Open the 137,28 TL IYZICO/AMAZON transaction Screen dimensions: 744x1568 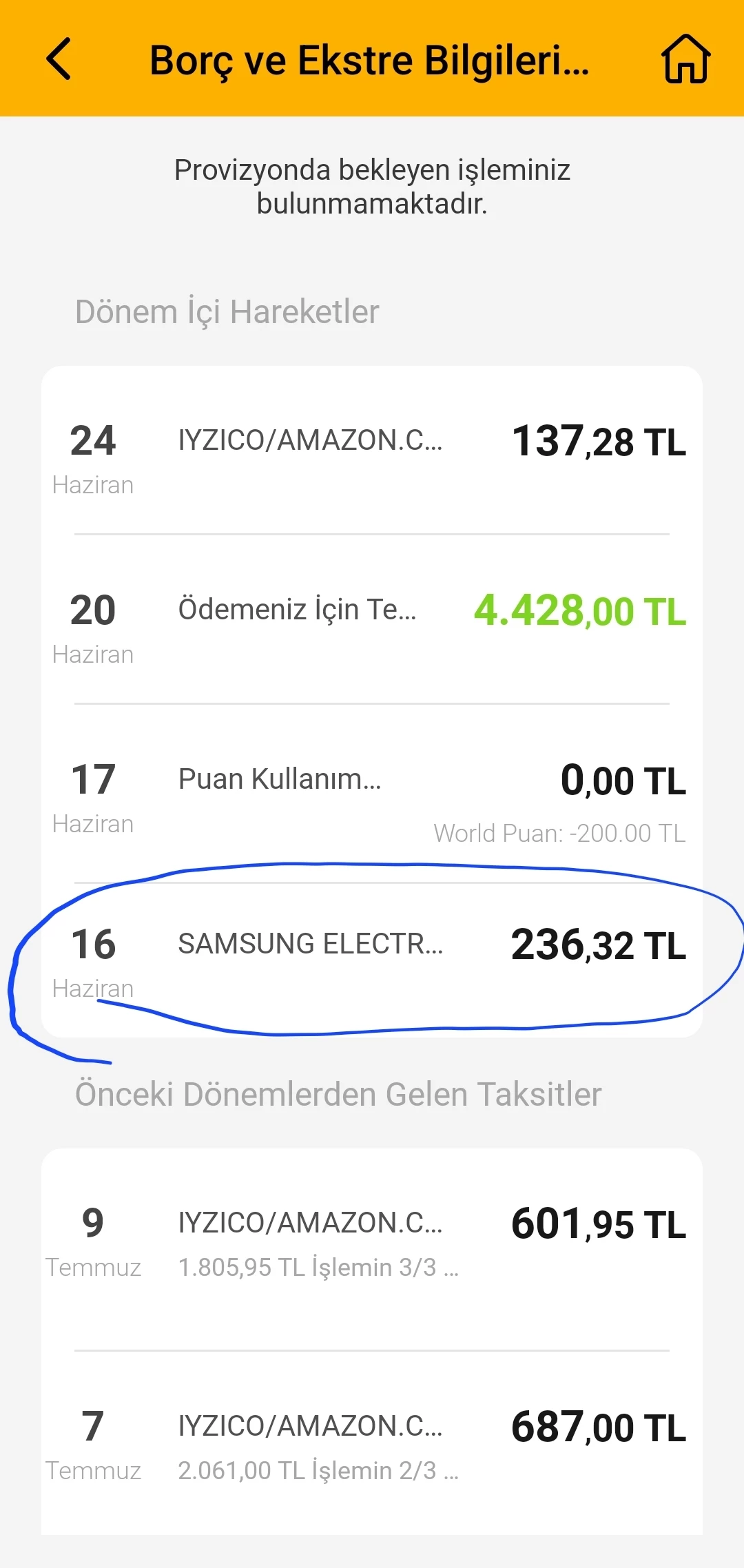click(372, 451)
